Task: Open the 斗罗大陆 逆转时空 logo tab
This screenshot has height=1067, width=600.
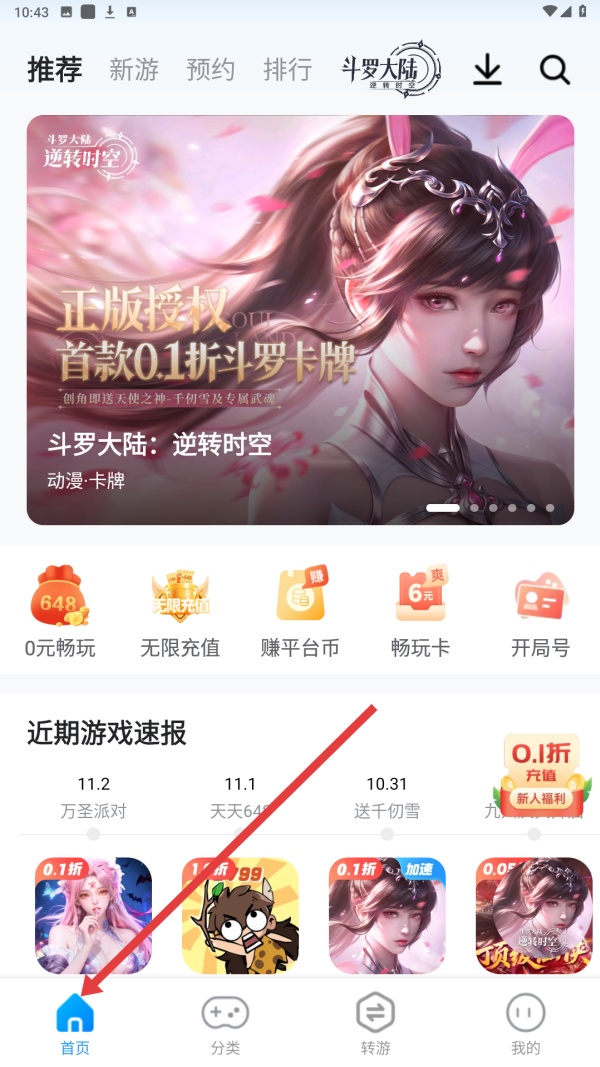Action: (390, 69)
